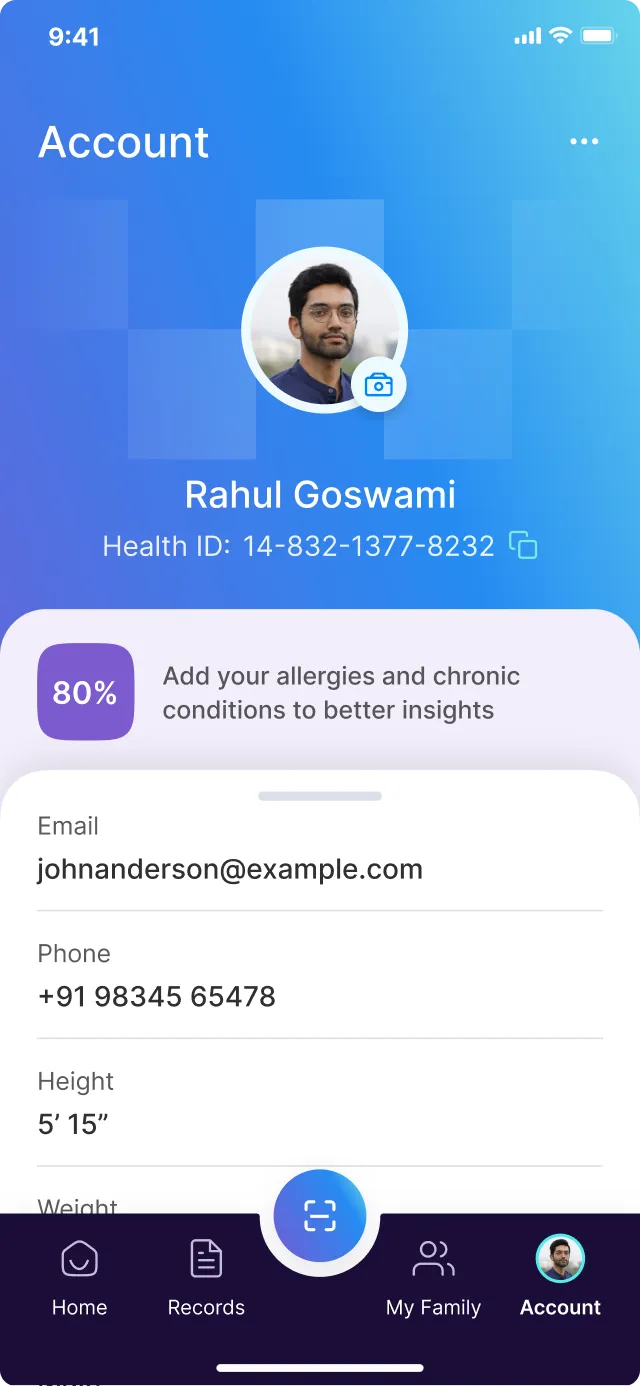Edit the Phone number row
This screenshot has height=1386, width=640.
pos(320,975)
